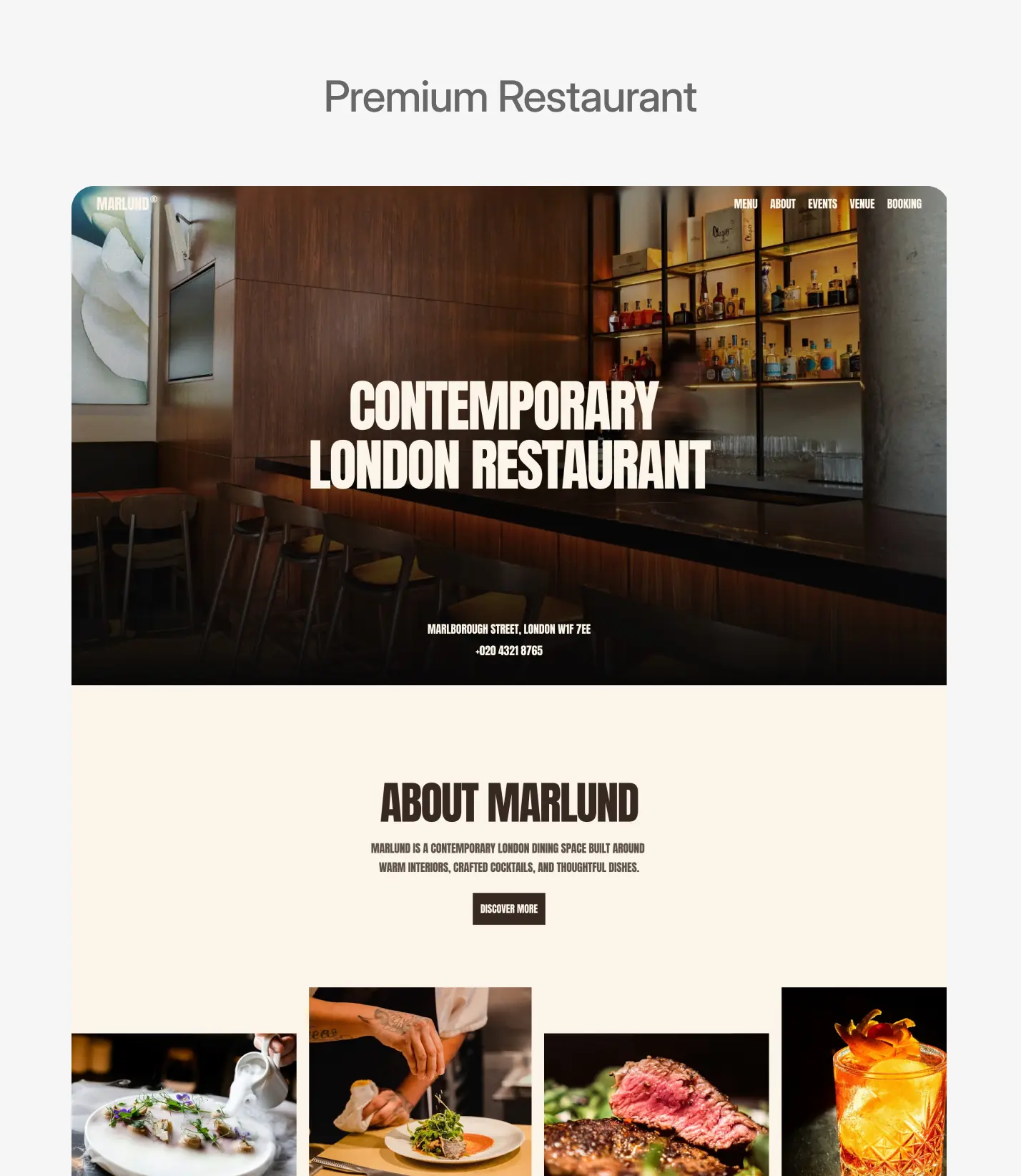Click the Marlund description paragraph

coord(508,858)
